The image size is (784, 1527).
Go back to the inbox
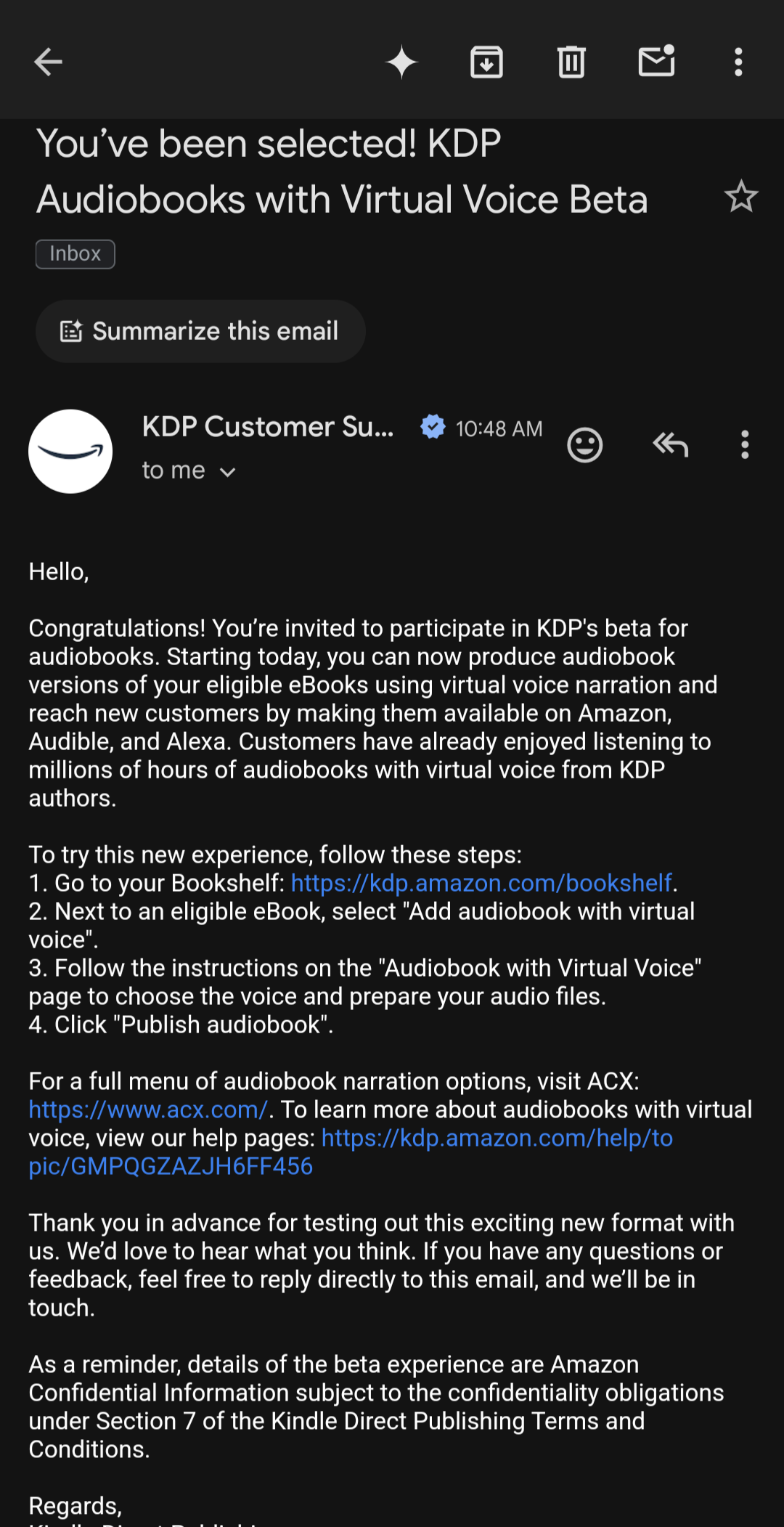pyautogui.click(x=48, y=62)
